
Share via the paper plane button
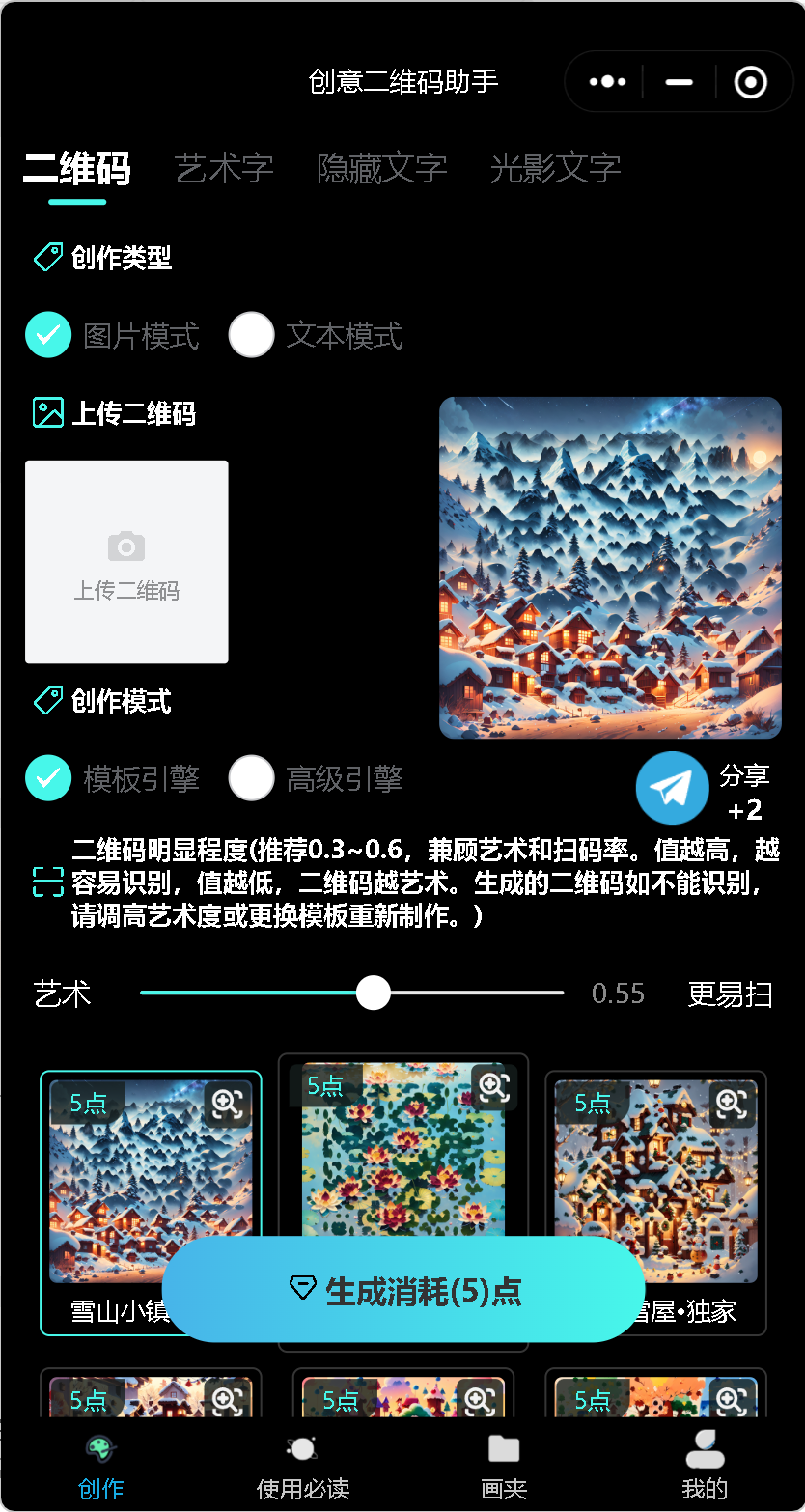(x=672, y=788)
